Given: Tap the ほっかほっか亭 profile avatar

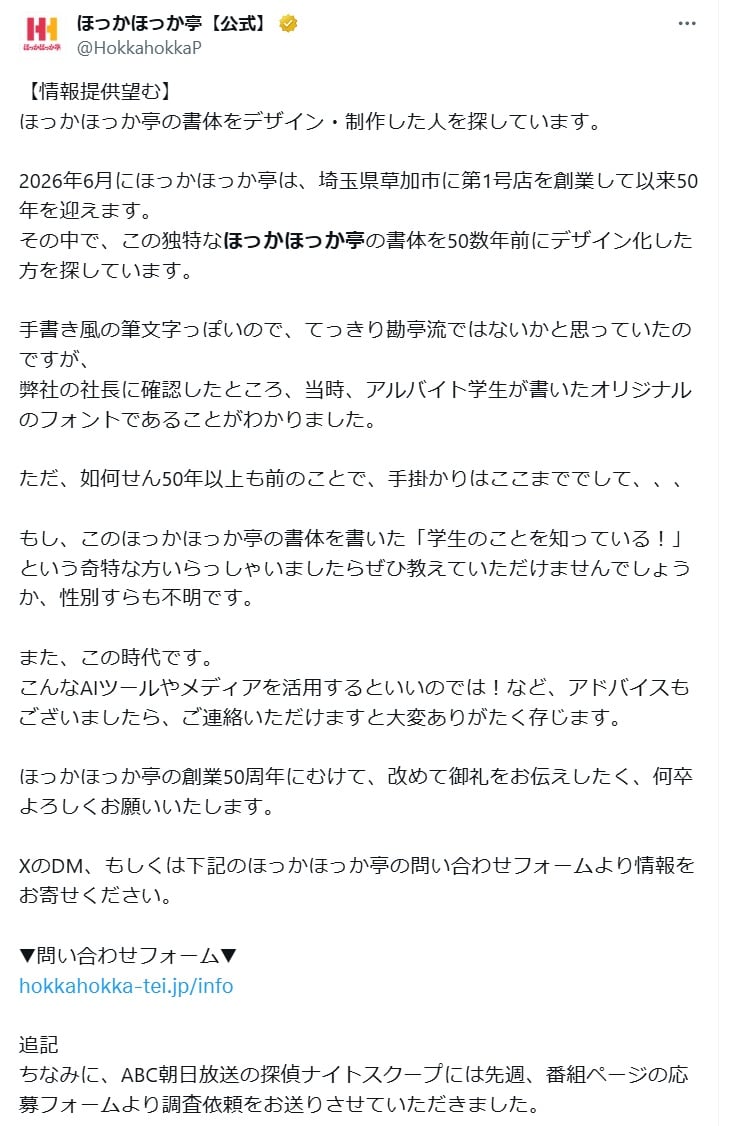Looking at the screenshot, I should [42, 34].
